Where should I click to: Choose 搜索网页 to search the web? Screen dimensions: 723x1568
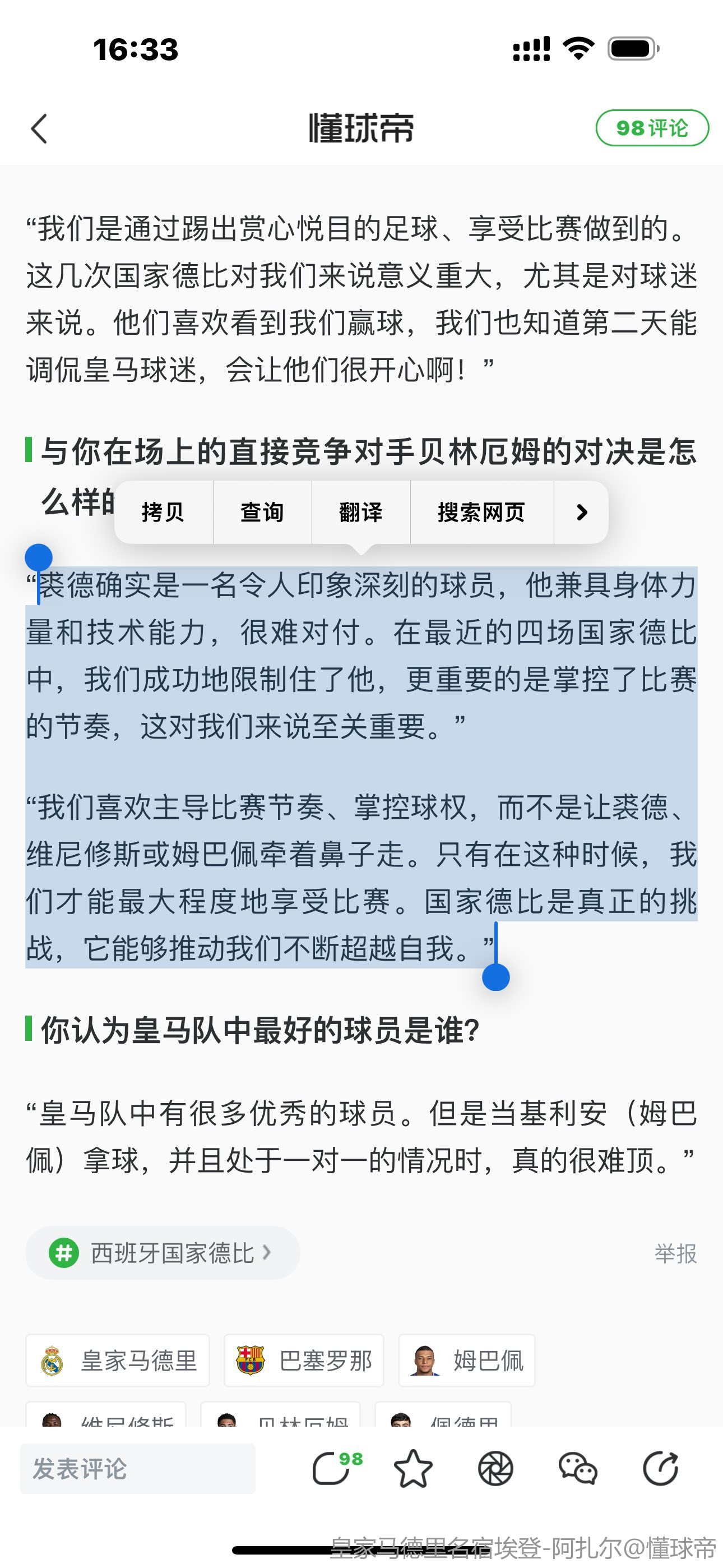click(x=481, y=512)
